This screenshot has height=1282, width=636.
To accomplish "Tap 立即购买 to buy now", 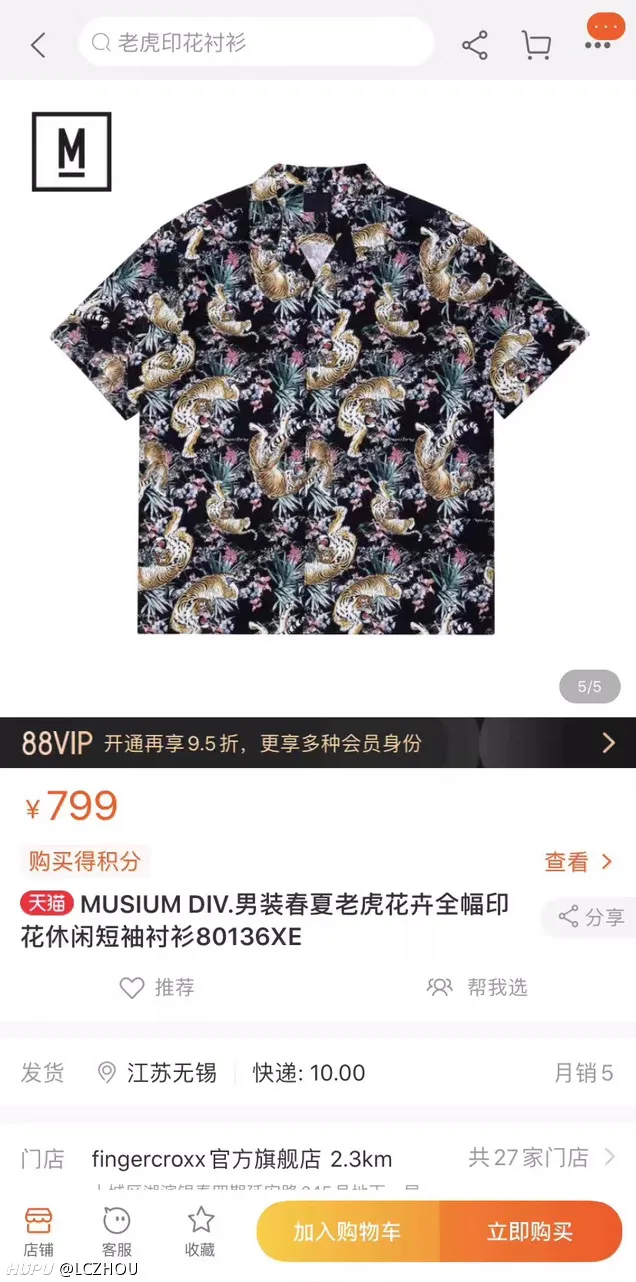I will point(530,1231).
